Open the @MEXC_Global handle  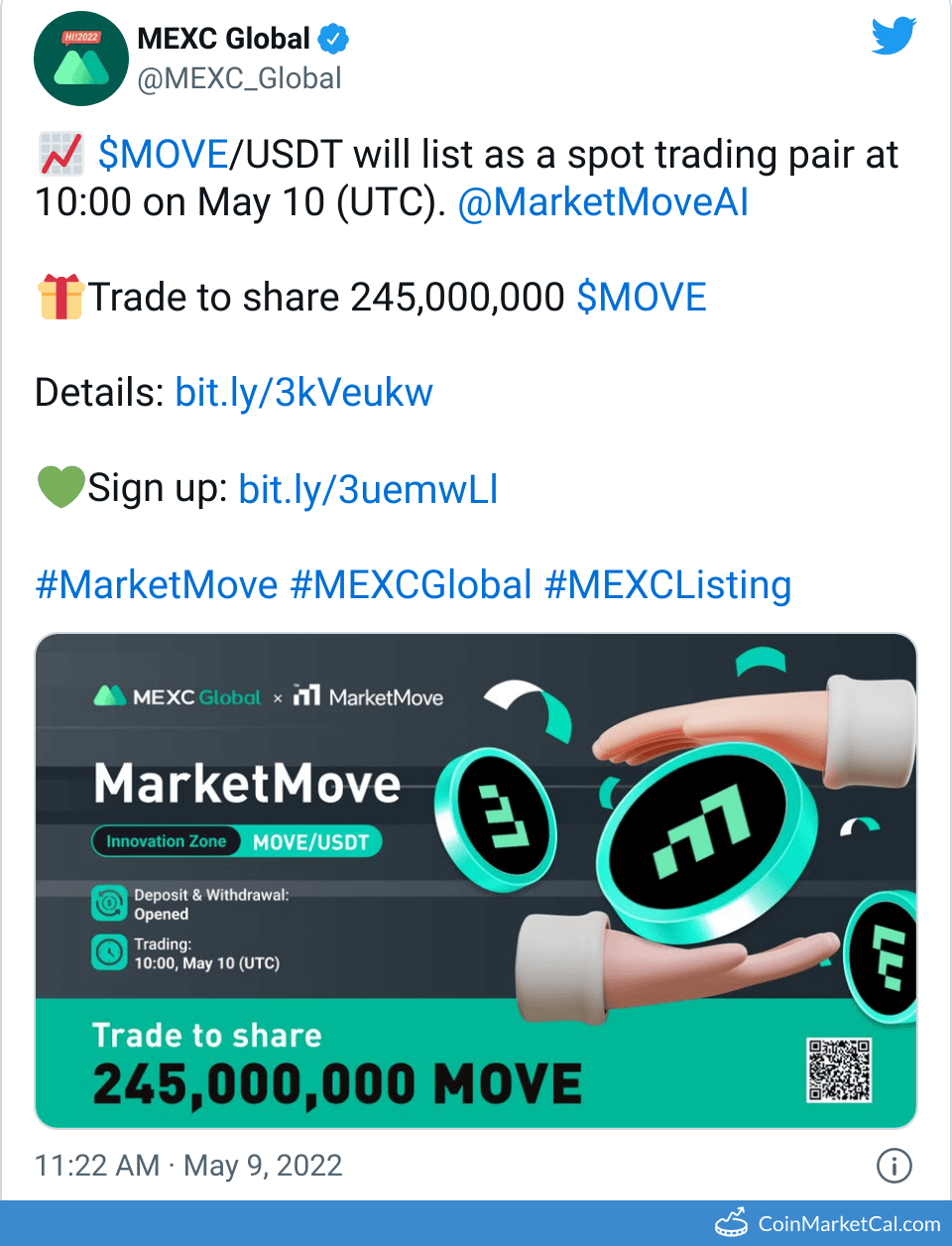(x=239, y=78)
